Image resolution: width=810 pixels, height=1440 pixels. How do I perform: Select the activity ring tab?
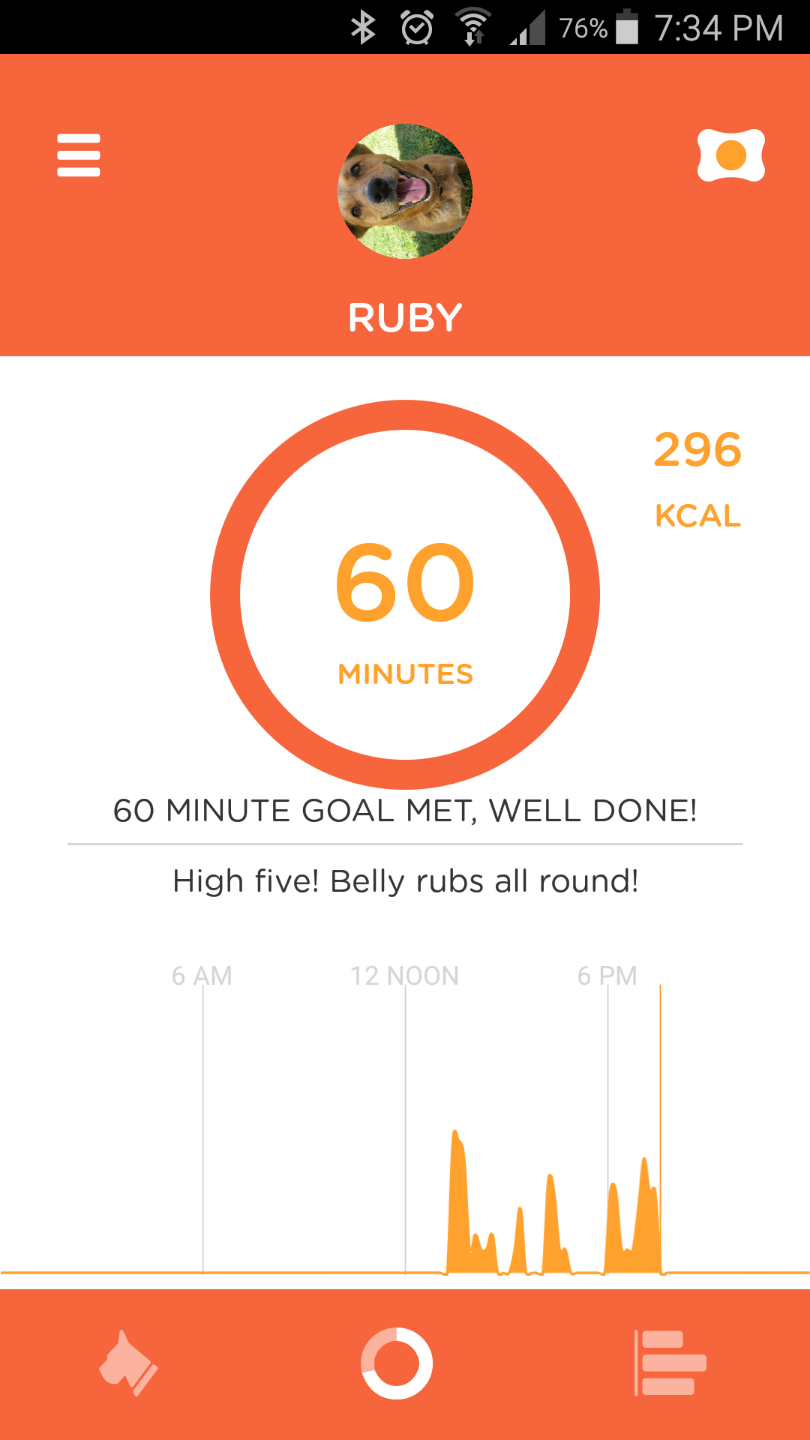coord(397,1363)
